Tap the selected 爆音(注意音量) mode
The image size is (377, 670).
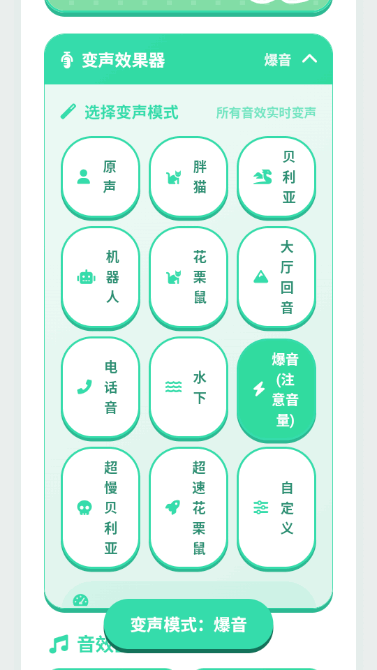pyautogui.click(x=277, y=389)
